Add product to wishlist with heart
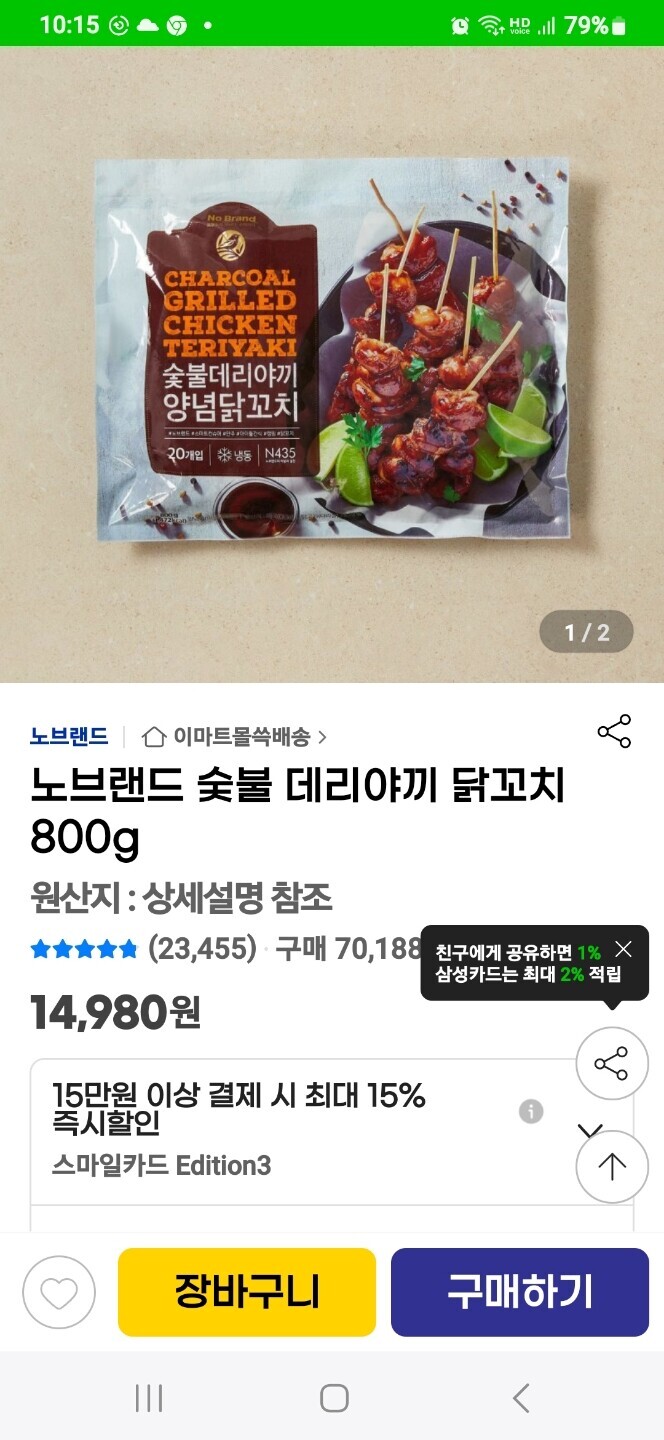The height and width of the screenshot is (1440, 664). [x=59, y=1292]
